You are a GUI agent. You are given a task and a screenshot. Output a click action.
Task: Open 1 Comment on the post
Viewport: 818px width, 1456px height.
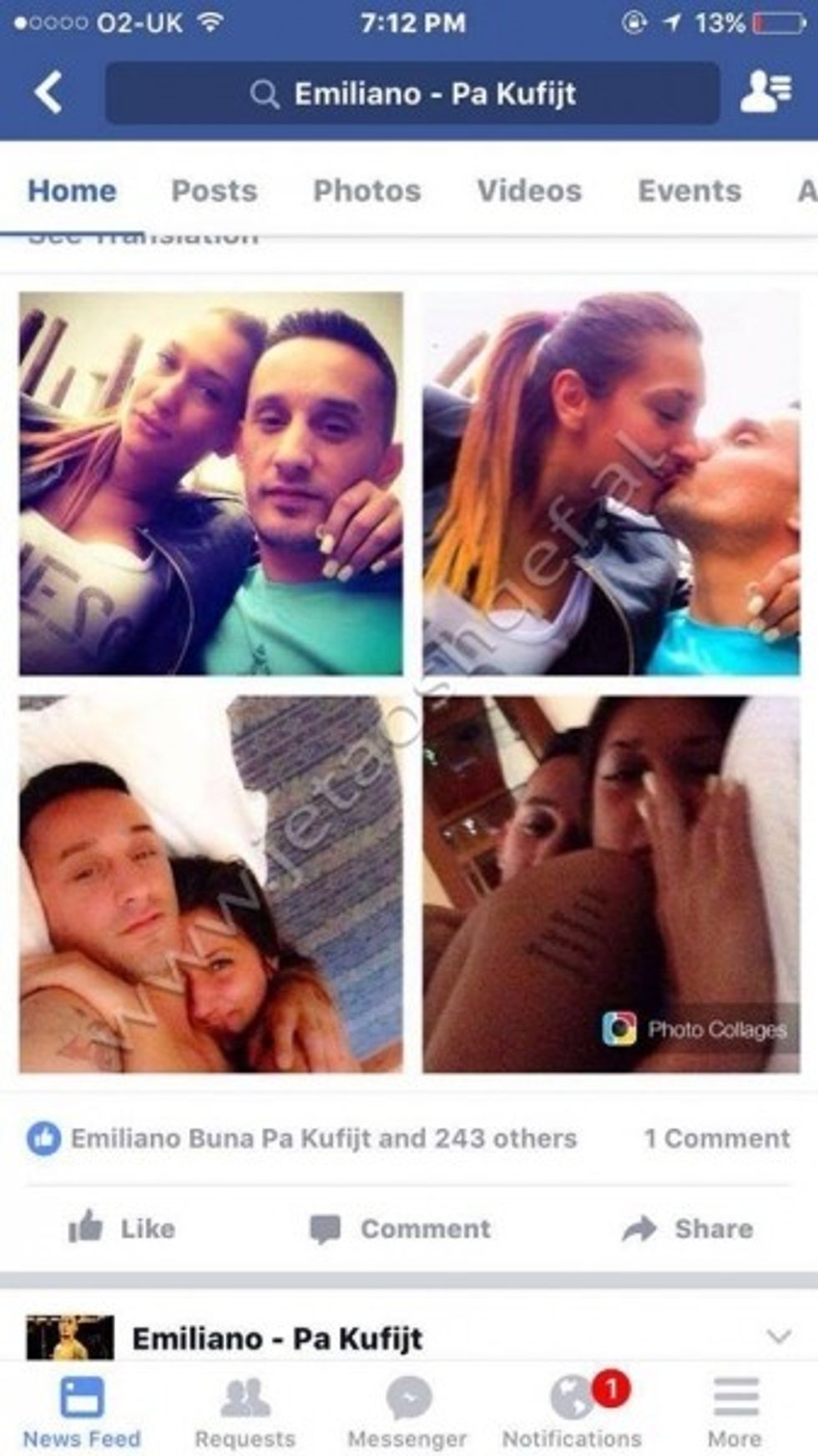point(716,1137)
